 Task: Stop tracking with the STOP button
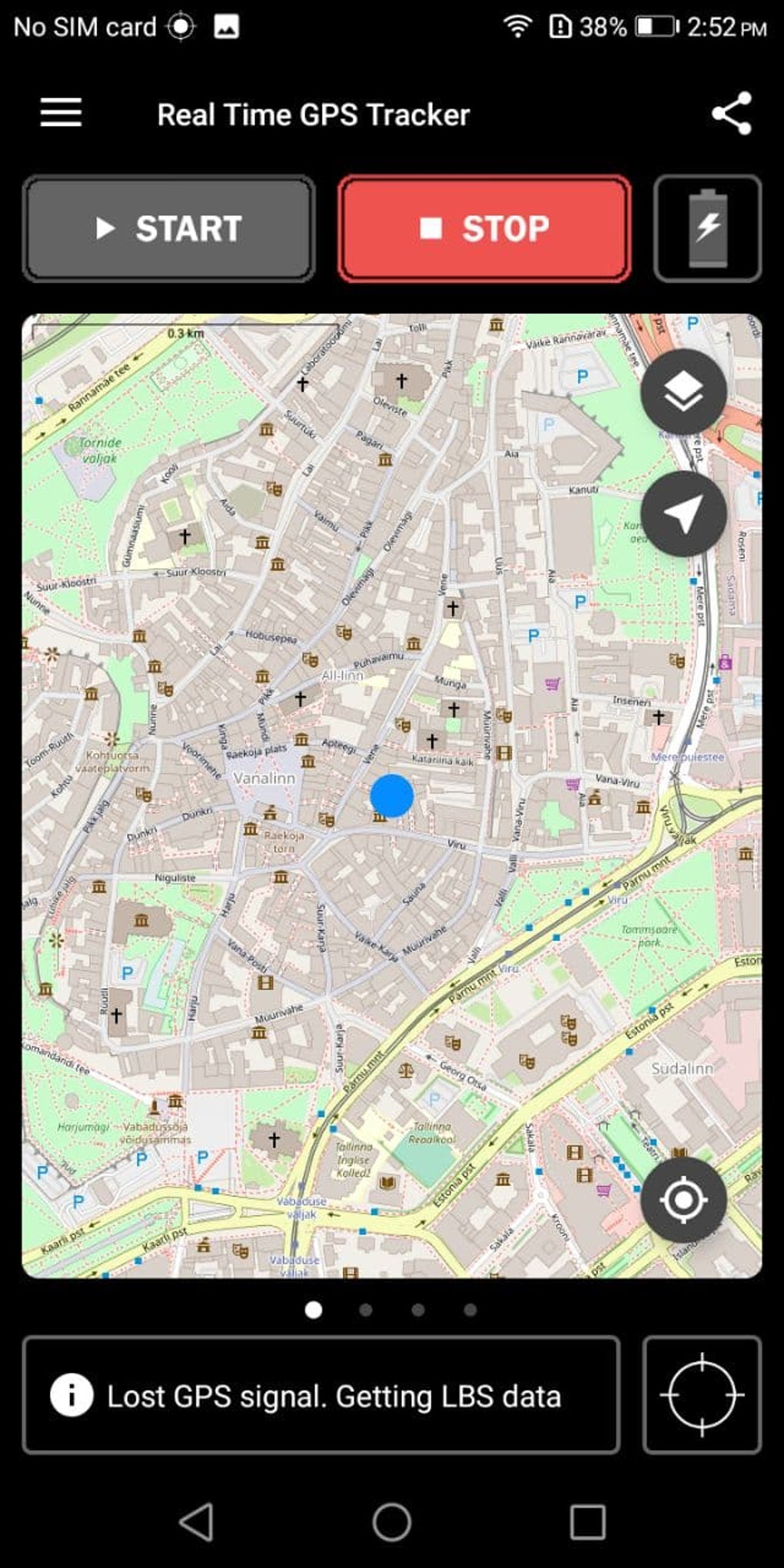[484, 228]
